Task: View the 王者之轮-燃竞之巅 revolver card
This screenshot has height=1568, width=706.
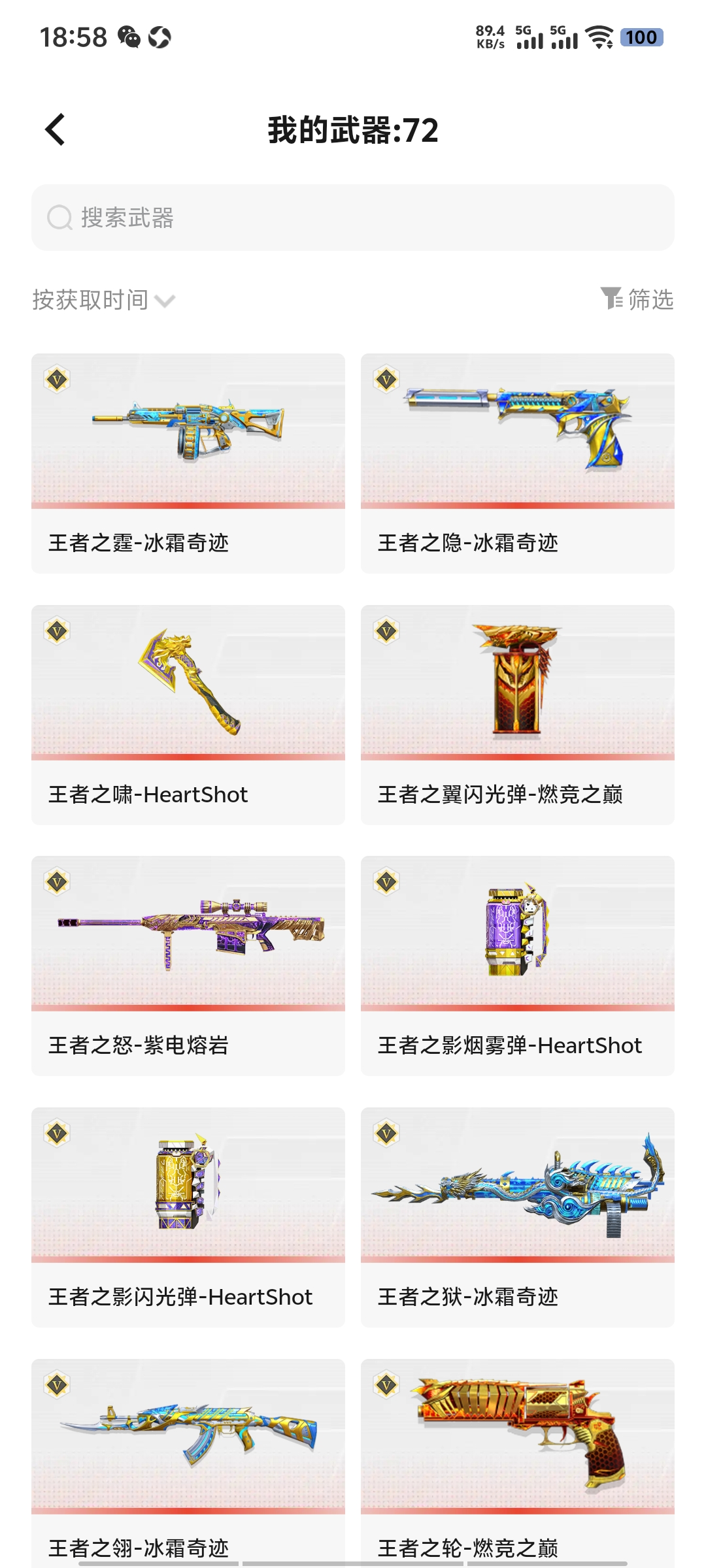Action: [518, 1457]
